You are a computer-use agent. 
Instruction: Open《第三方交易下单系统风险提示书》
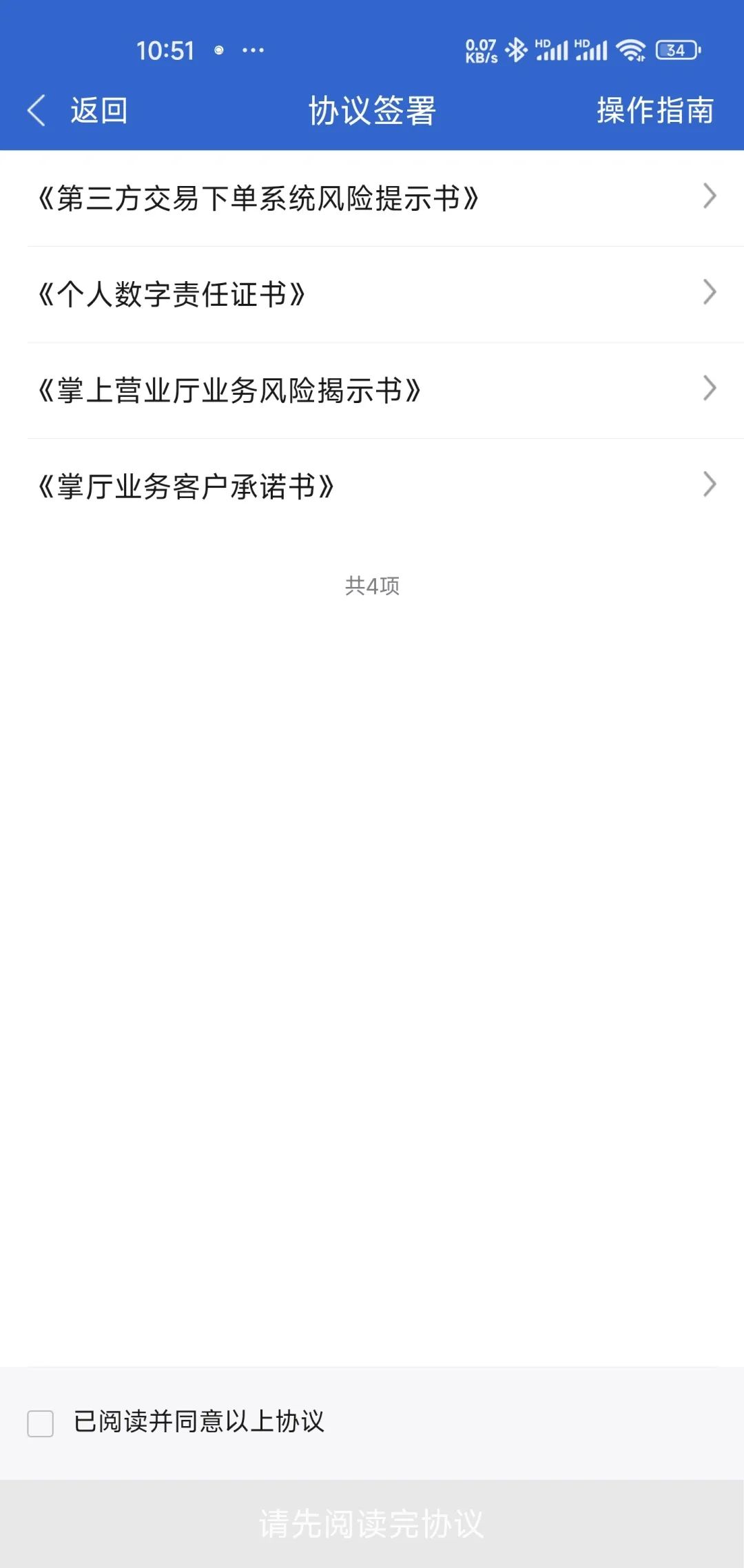372,198
